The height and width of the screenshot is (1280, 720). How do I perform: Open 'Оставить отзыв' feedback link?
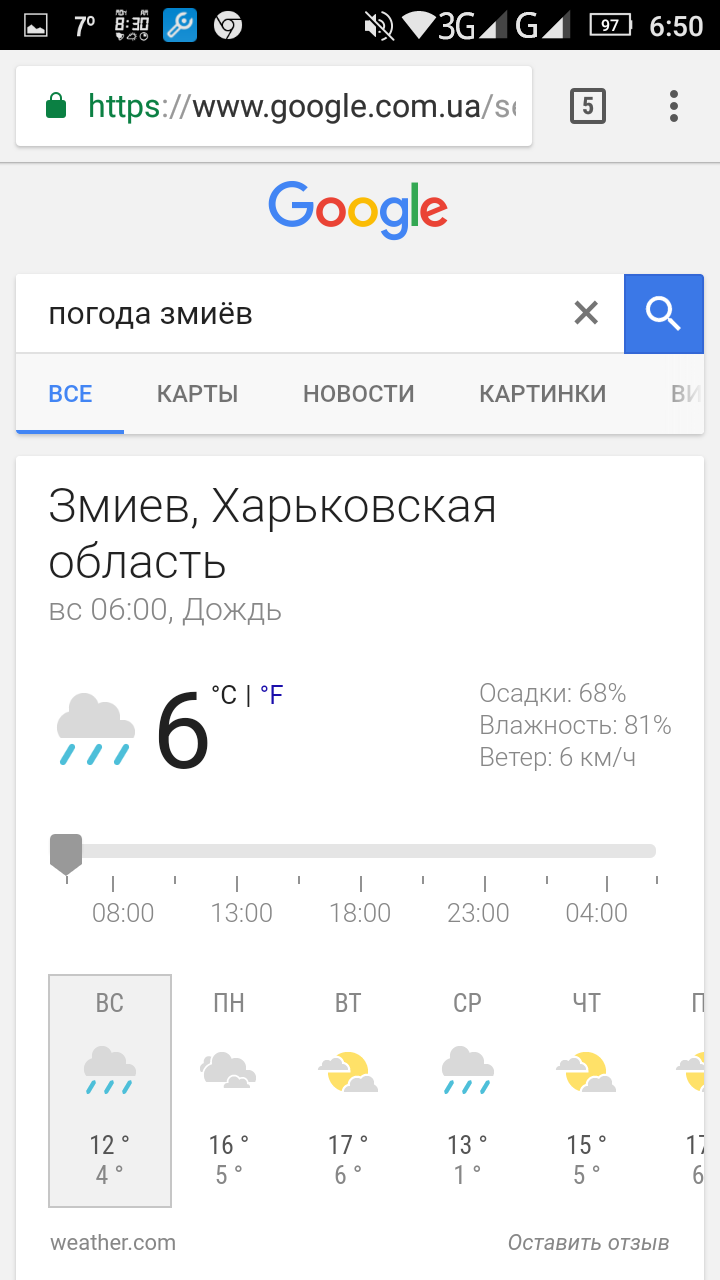click(x=588, y=1243)
